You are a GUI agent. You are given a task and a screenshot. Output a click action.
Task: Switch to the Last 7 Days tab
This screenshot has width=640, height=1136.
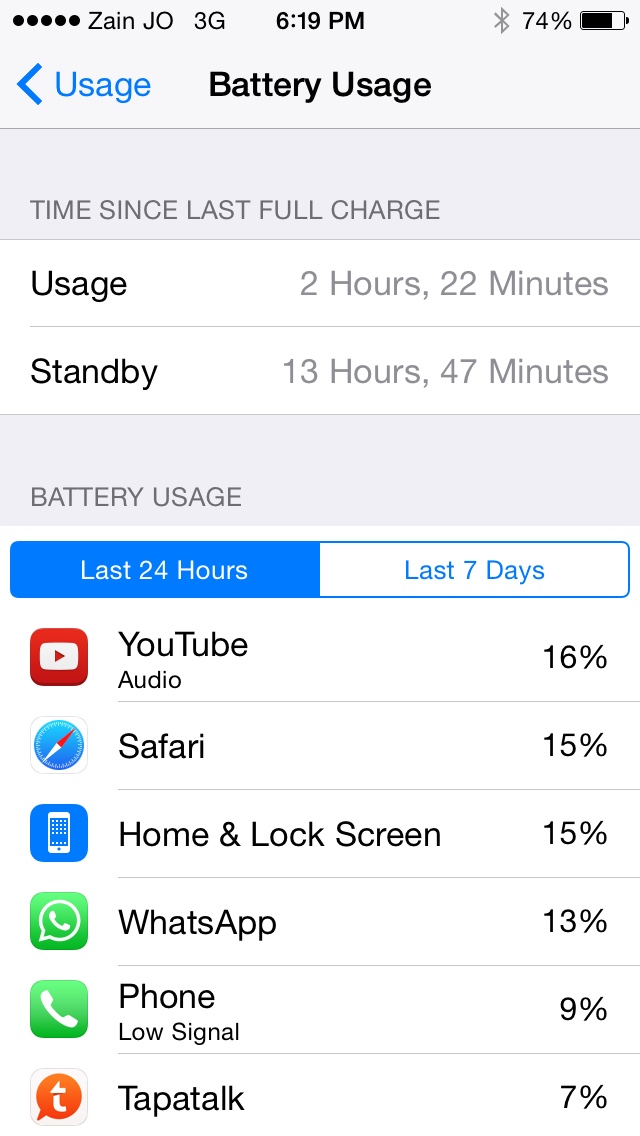click(x=474, y=570)
